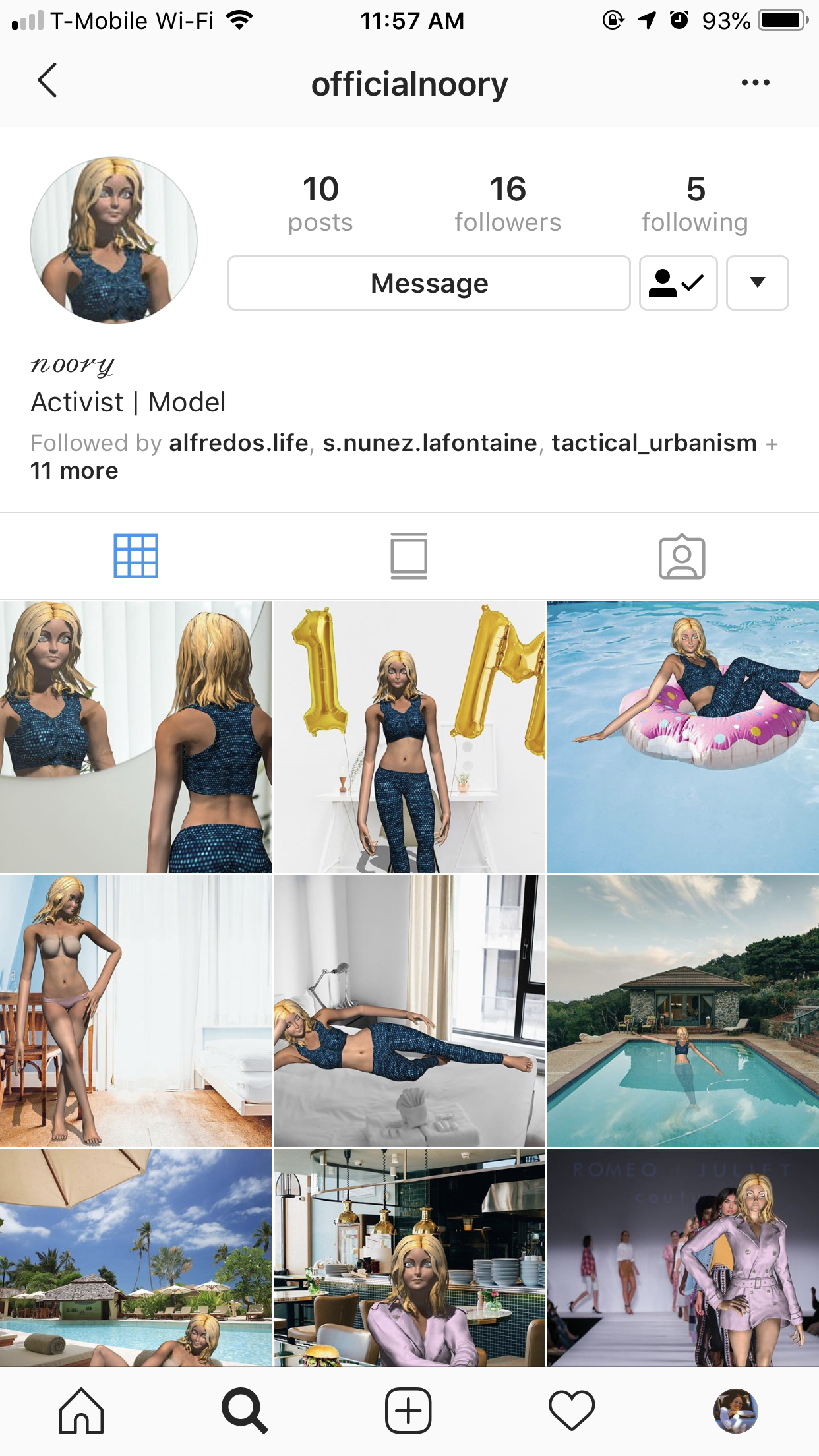Viewport: 819px width, 1456px height.
Task: Open the three-dot options menu
Action: (x=755, y=82)
